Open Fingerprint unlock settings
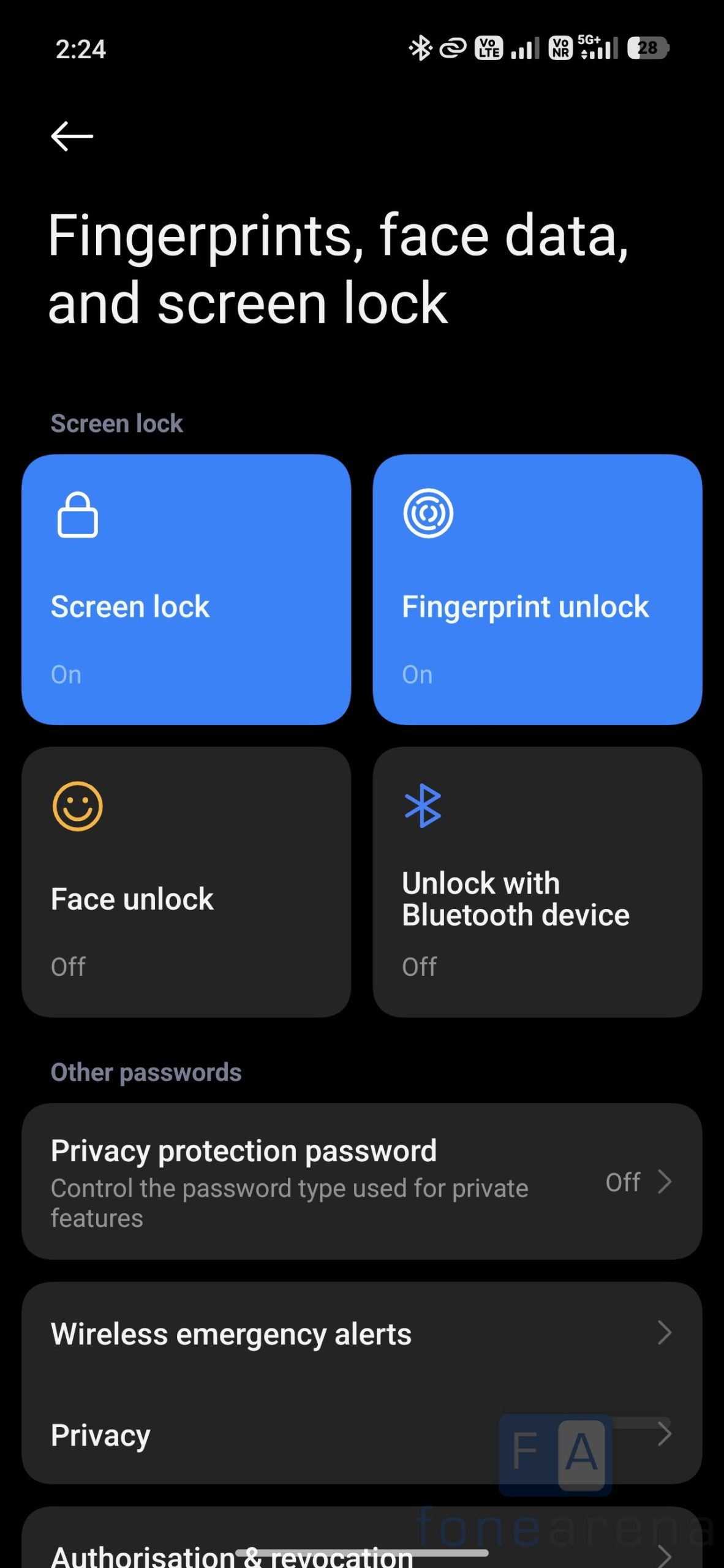Viewport: 724px width, 1568px height. point(537,589)
